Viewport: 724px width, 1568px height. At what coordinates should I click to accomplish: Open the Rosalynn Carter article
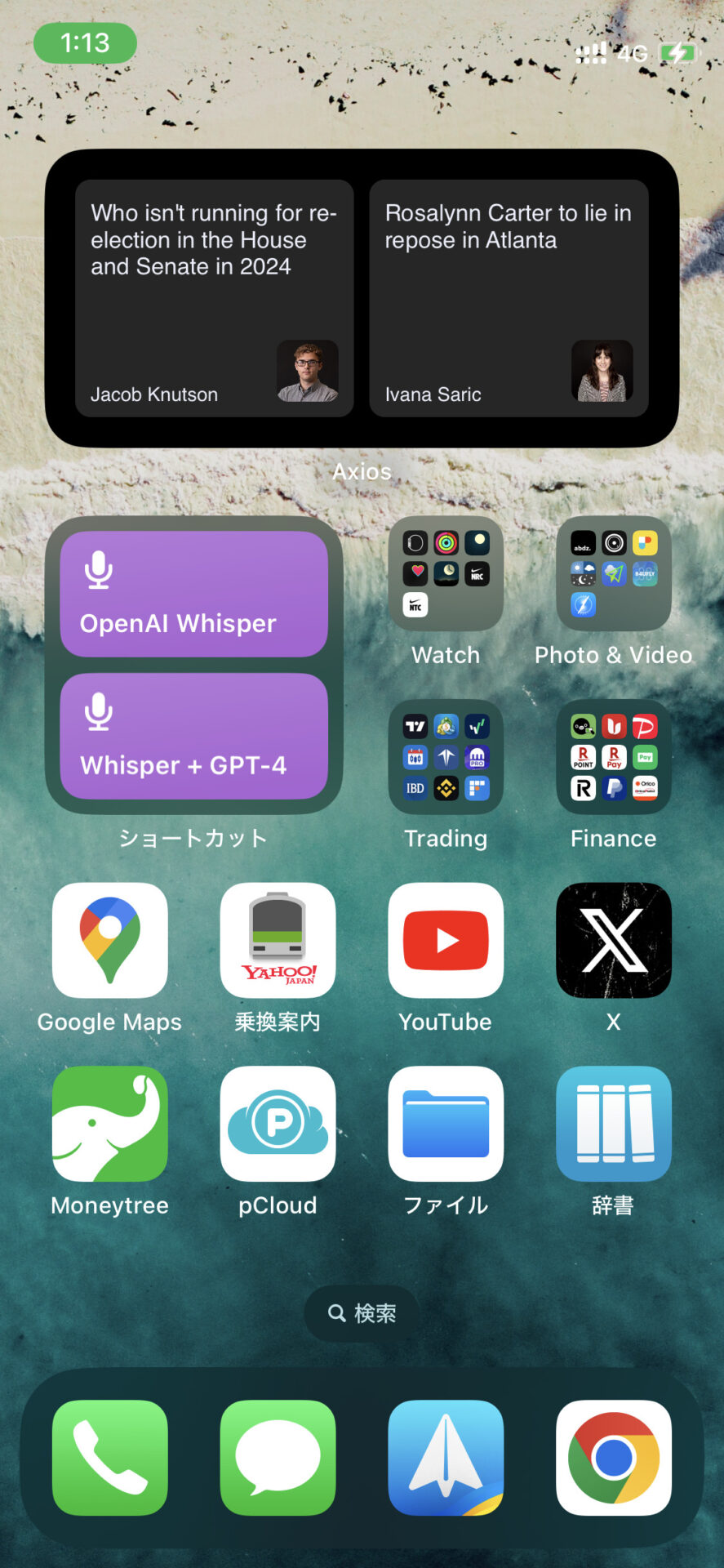pyautogui.click(x=509, y=298)
